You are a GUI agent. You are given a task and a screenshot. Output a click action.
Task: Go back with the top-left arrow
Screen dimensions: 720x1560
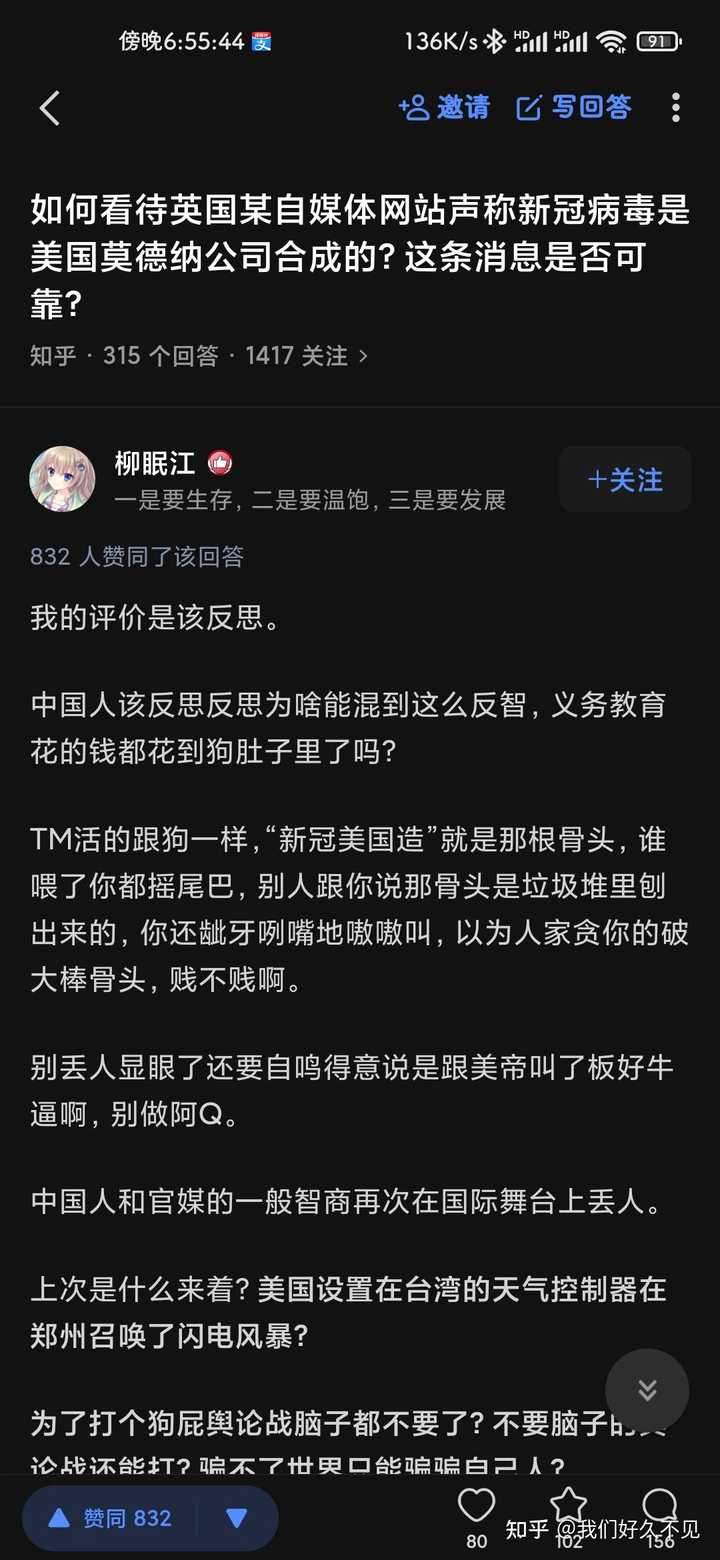click(x=50, y=108)
